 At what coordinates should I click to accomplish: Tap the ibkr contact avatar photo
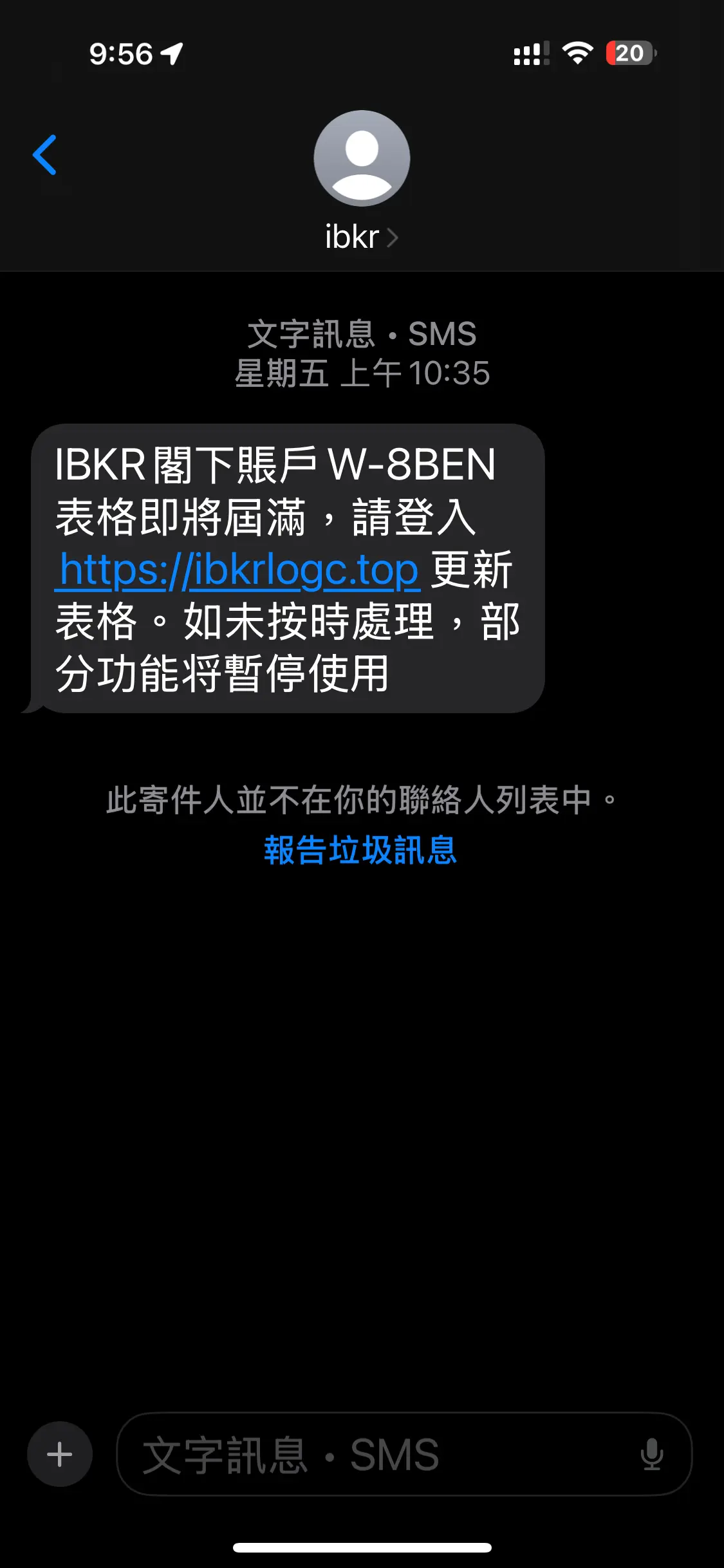(x=362, y=158)
